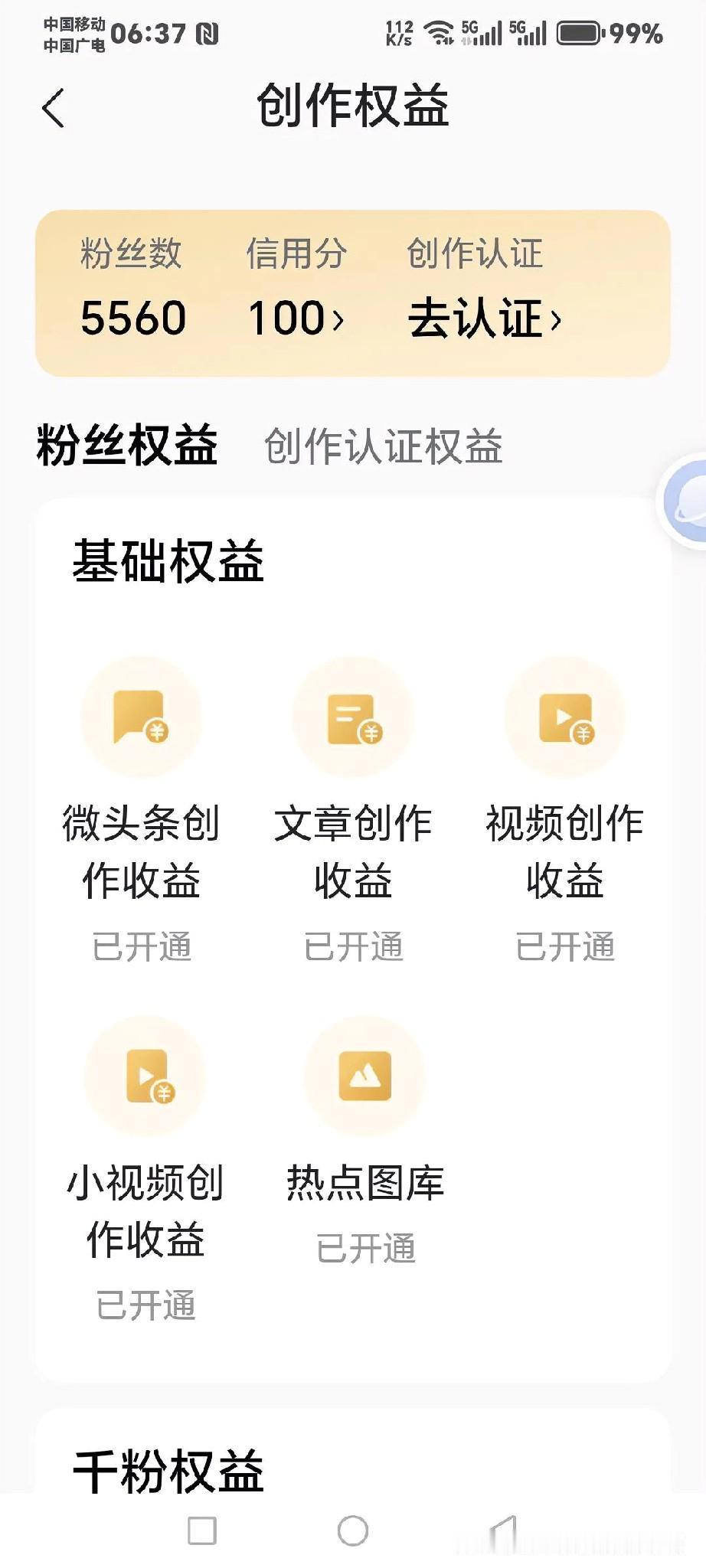The image size is (706, 1568).
Task: Open the 视频创作收益 video income icon
Action: 565,716
